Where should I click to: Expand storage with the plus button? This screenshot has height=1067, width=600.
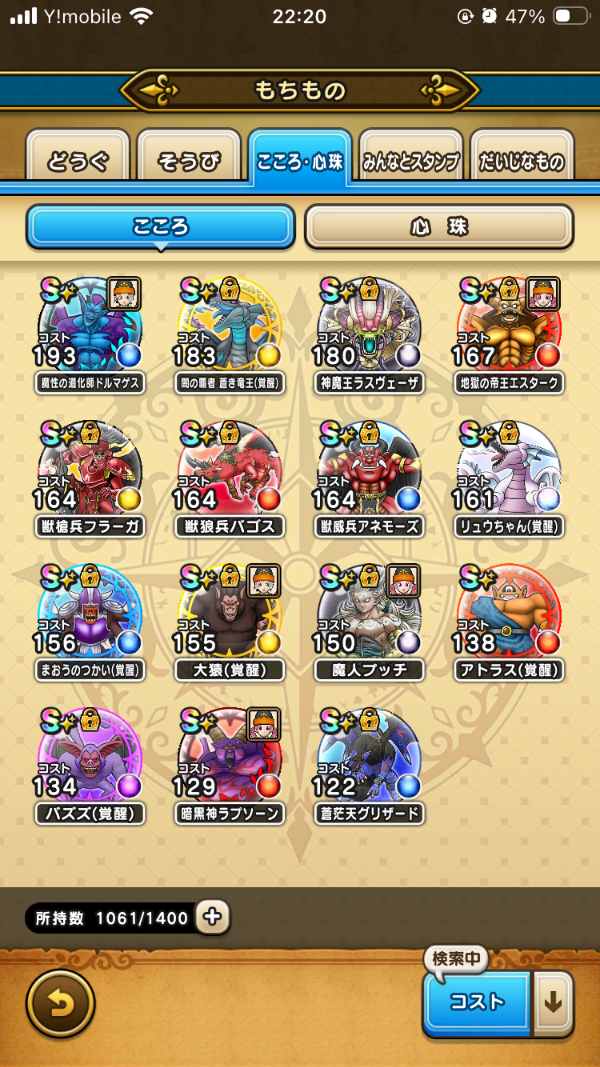point(211,916)
